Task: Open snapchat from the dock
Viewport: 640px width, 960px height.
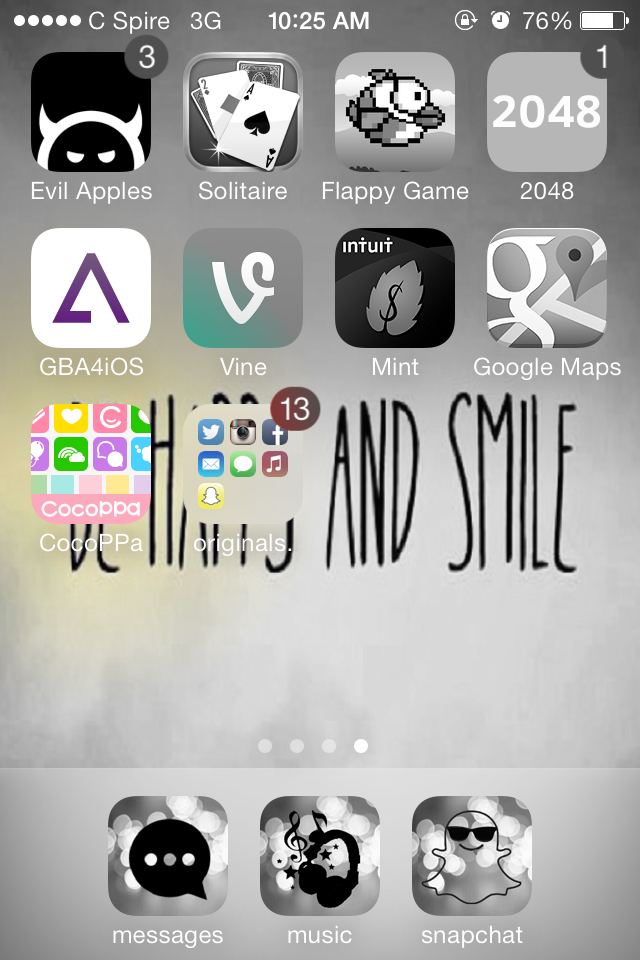Action: pyautogui.click(x=472, y=856)
